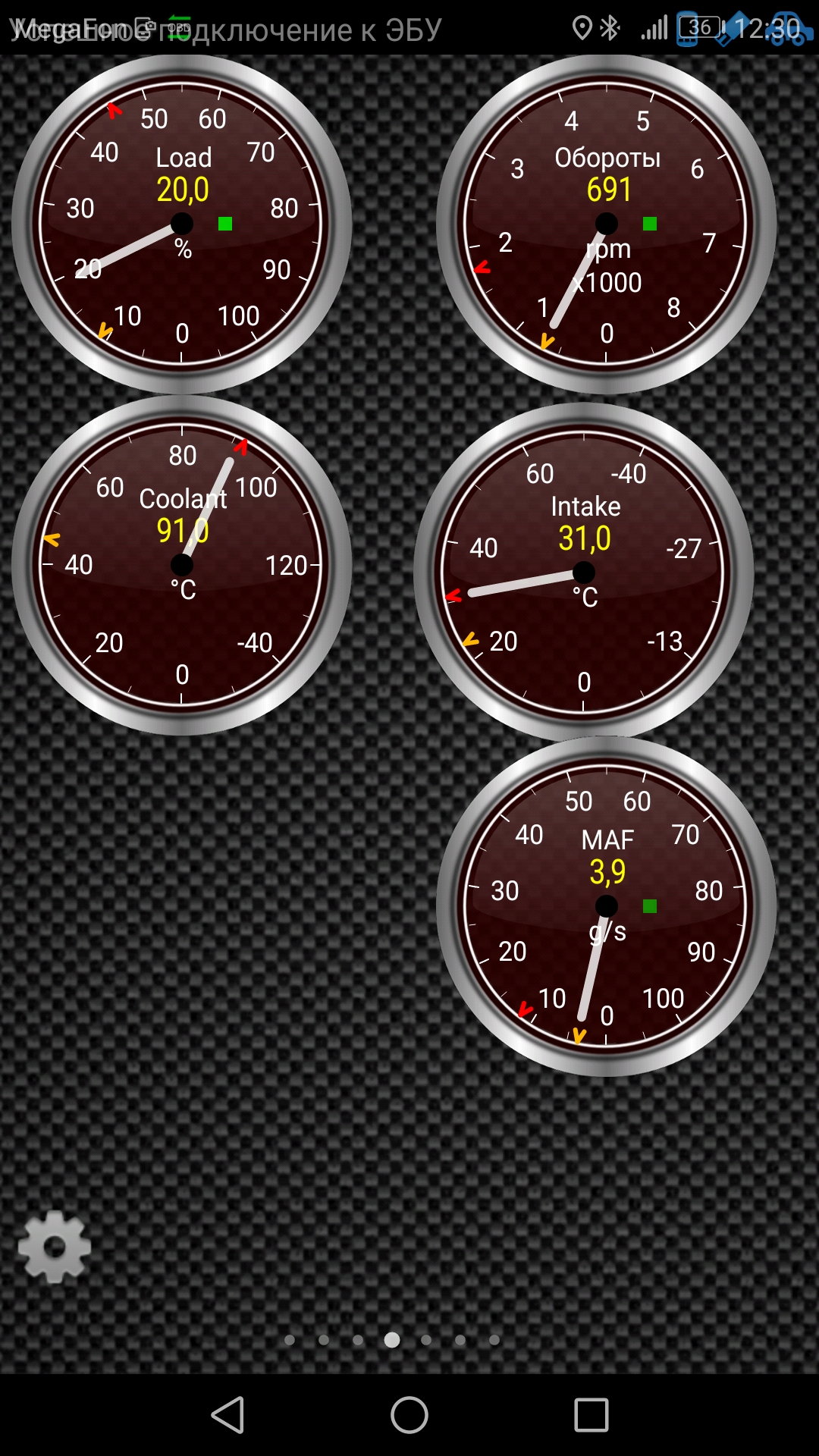The image size is (819, 1456).
Task: Go to the home screen
Action: coord(409,1415)
